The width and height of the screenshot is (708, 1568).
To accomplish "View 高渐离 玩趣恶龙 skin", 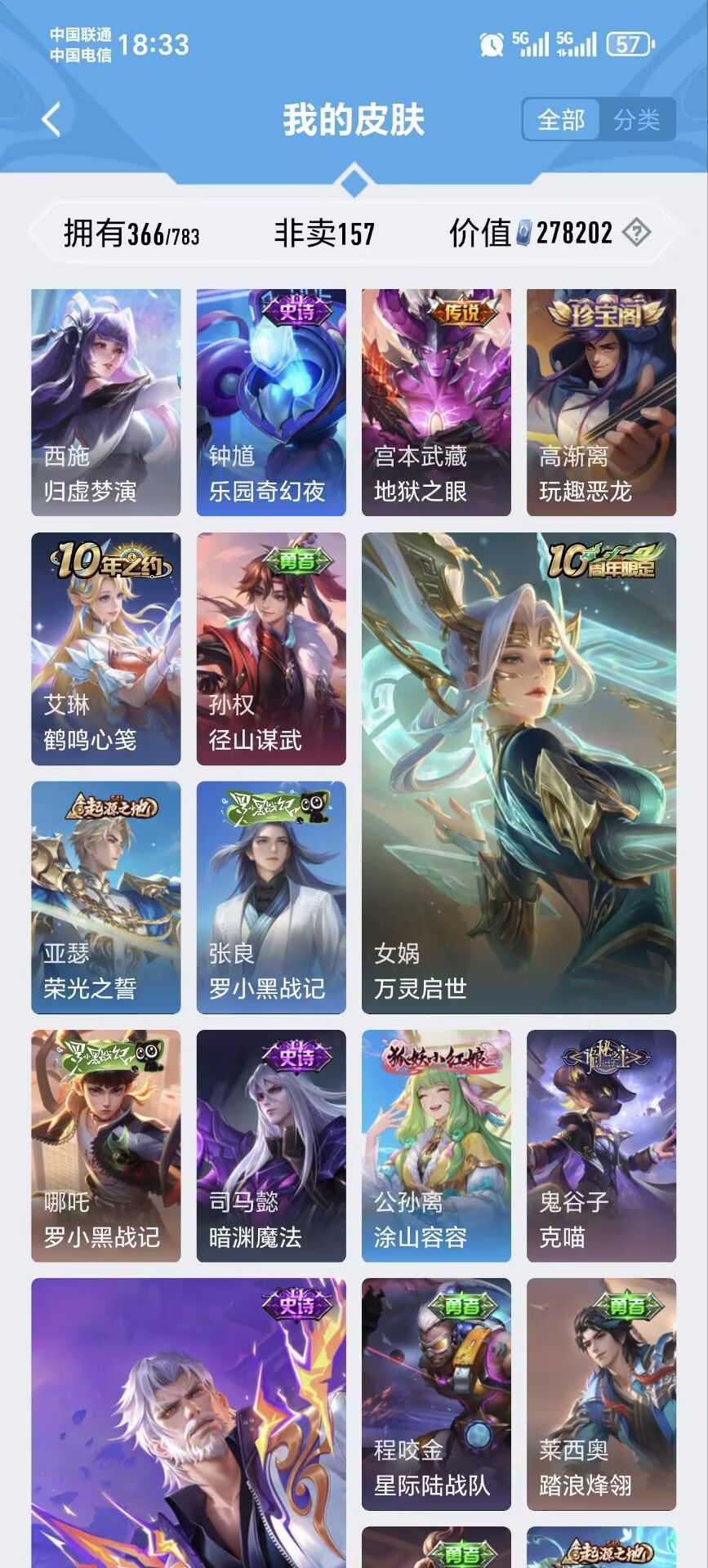I will tap(601, 403).
